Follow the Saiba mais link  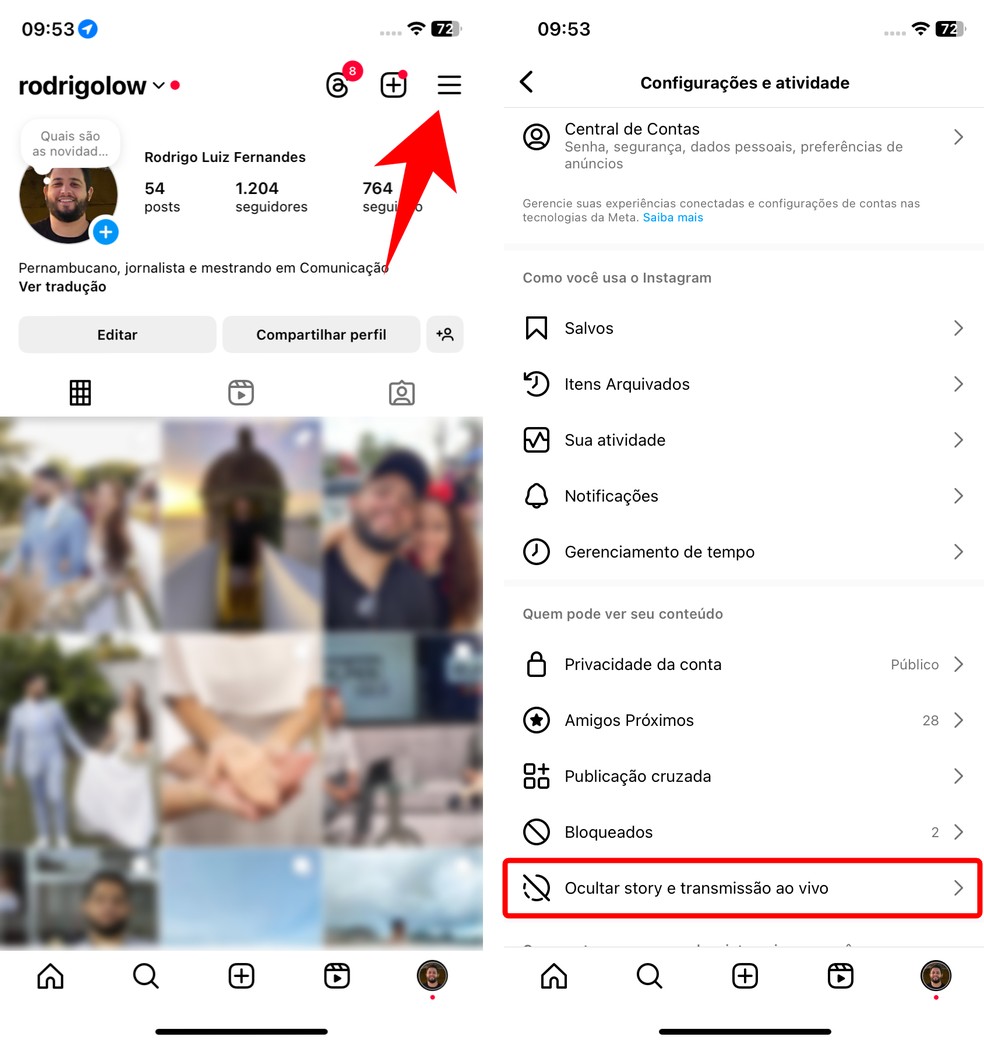click(672, 218)
